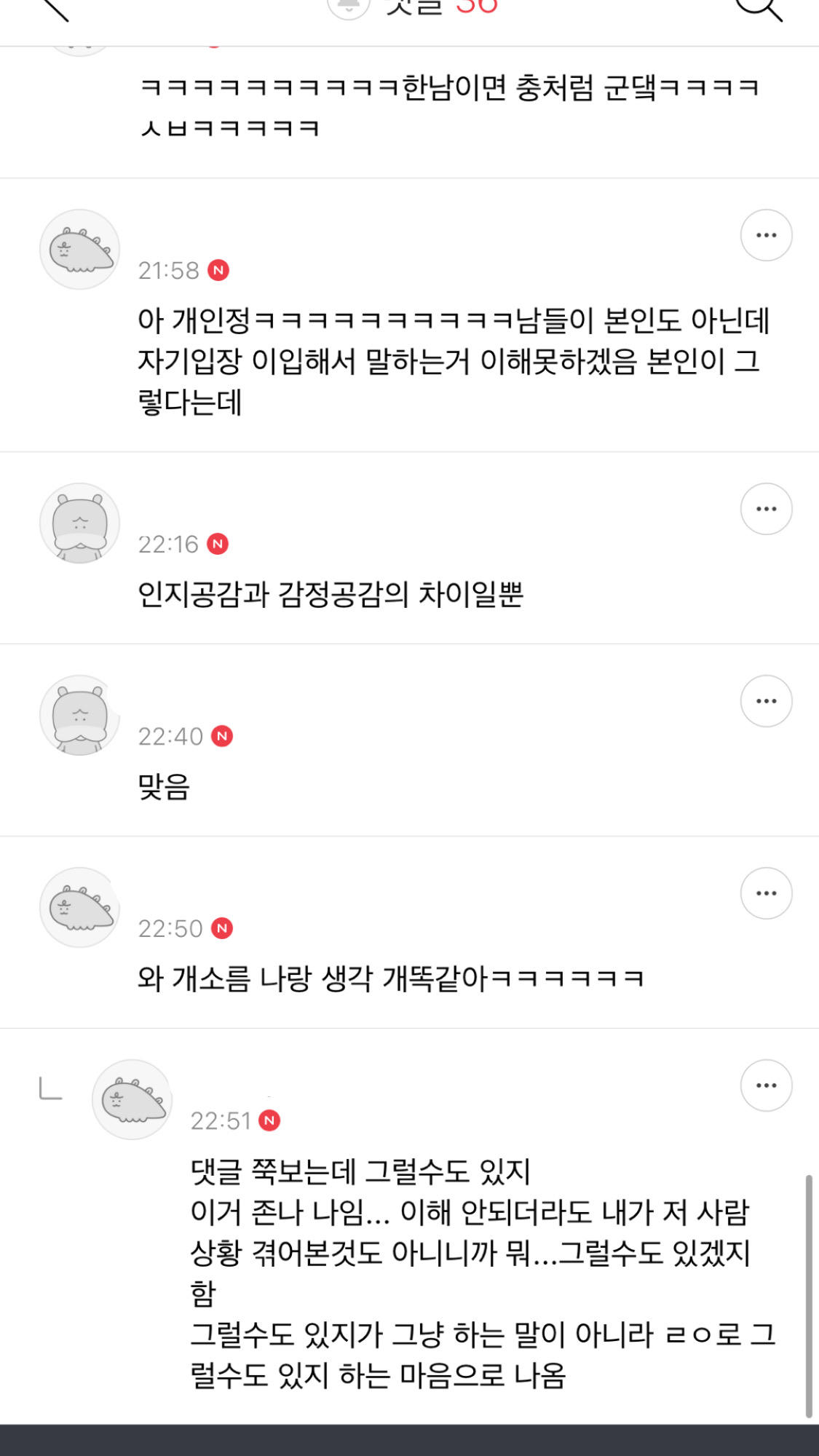The height and width of the screenshot is (1456, 819).
Task: Tap the avatar of the 22:51 reply
Action: (132, 1100)
